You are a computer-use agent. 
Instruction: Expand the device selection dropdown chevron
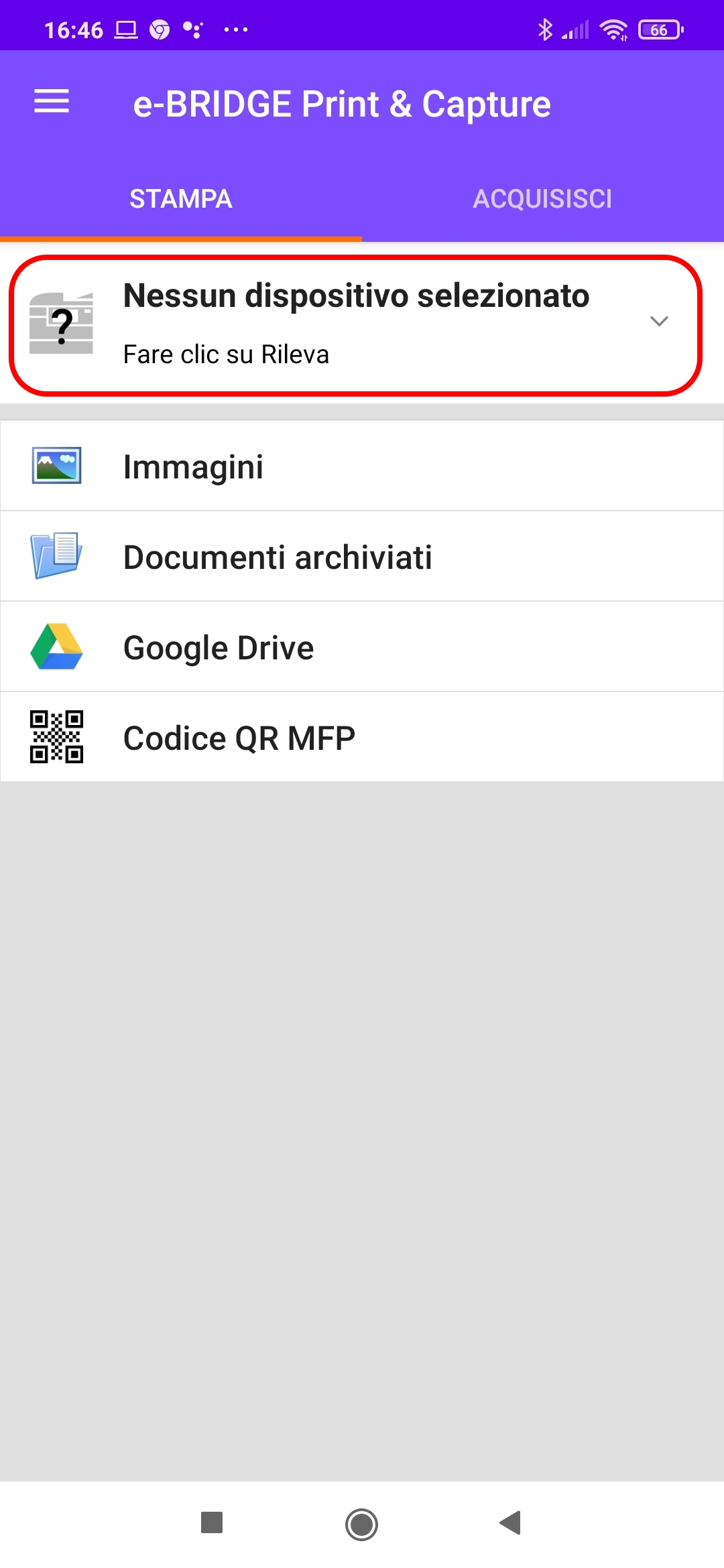(660, 322)
